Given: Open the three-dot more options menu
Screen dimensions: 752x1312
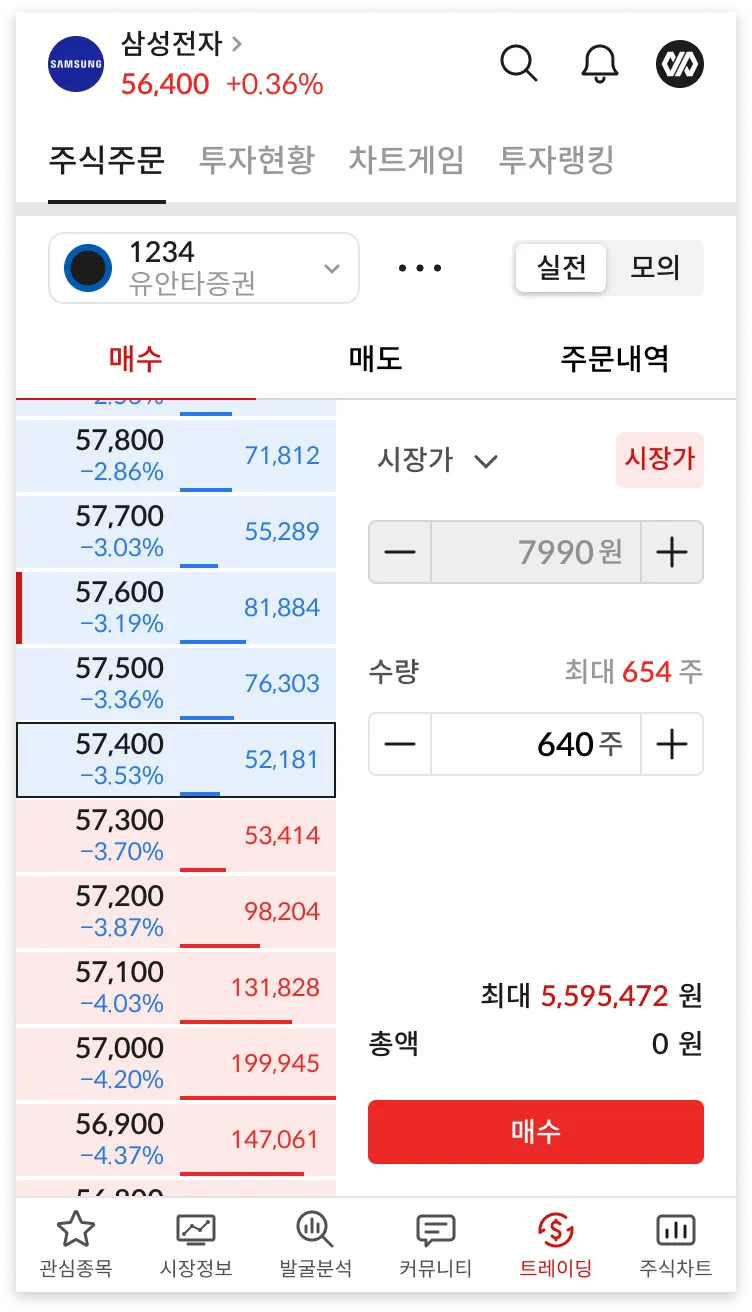Looking at the screenshot, I should coord(420,268).
